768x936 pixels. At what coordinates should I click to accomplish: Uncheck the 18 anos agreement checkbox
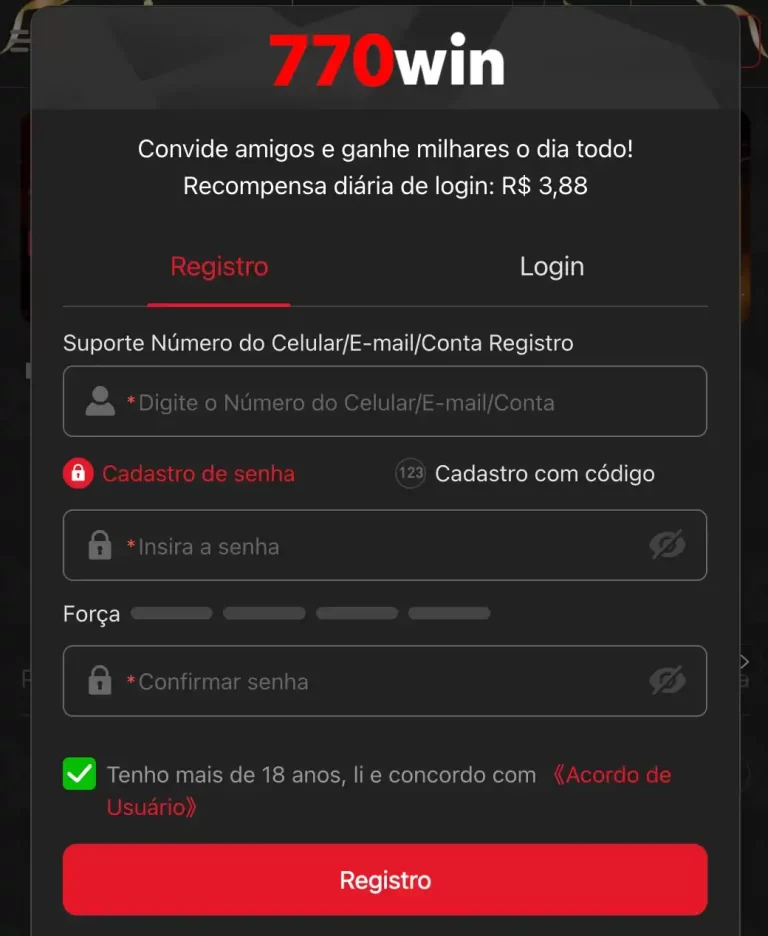coord(79,774)
